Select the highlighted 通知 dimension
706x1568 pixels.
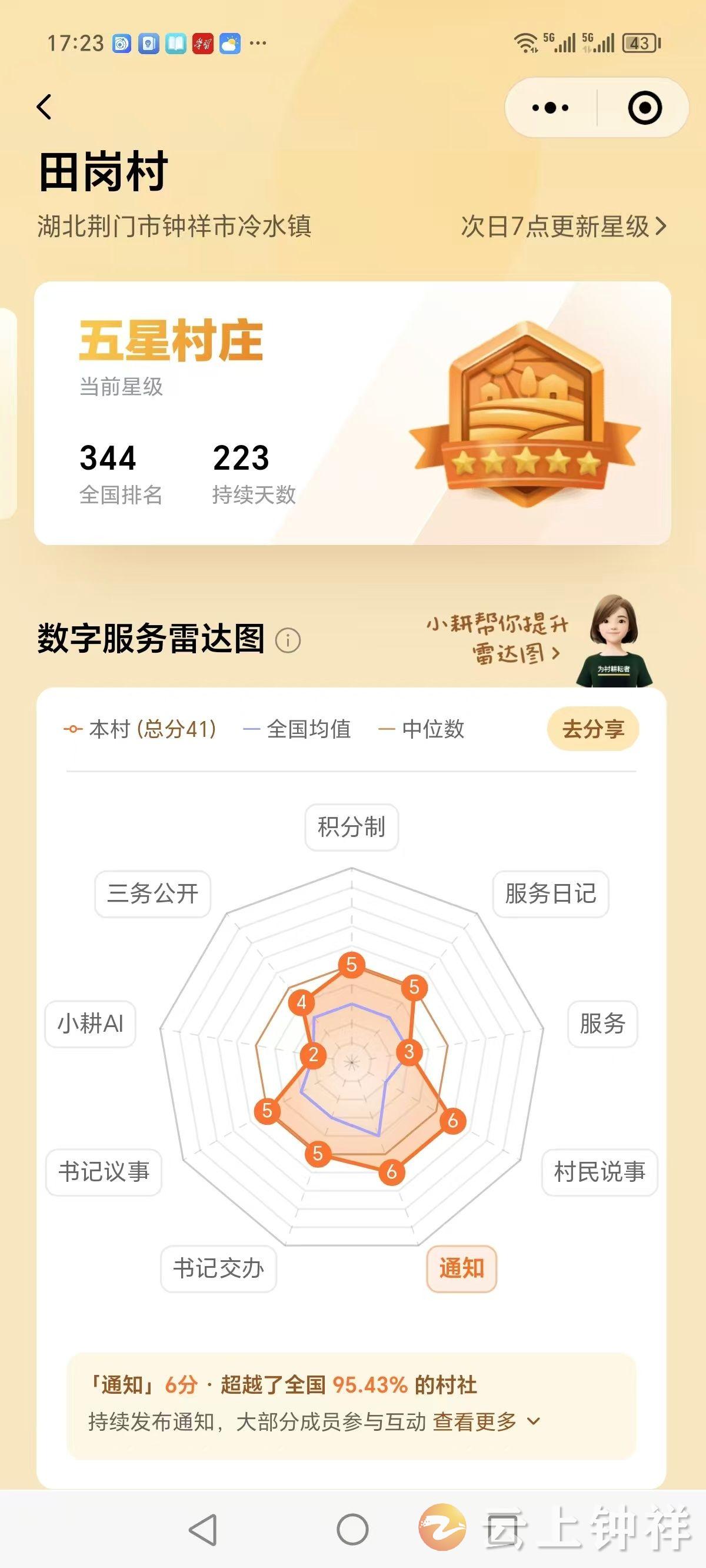click(x=461, y=1268)
